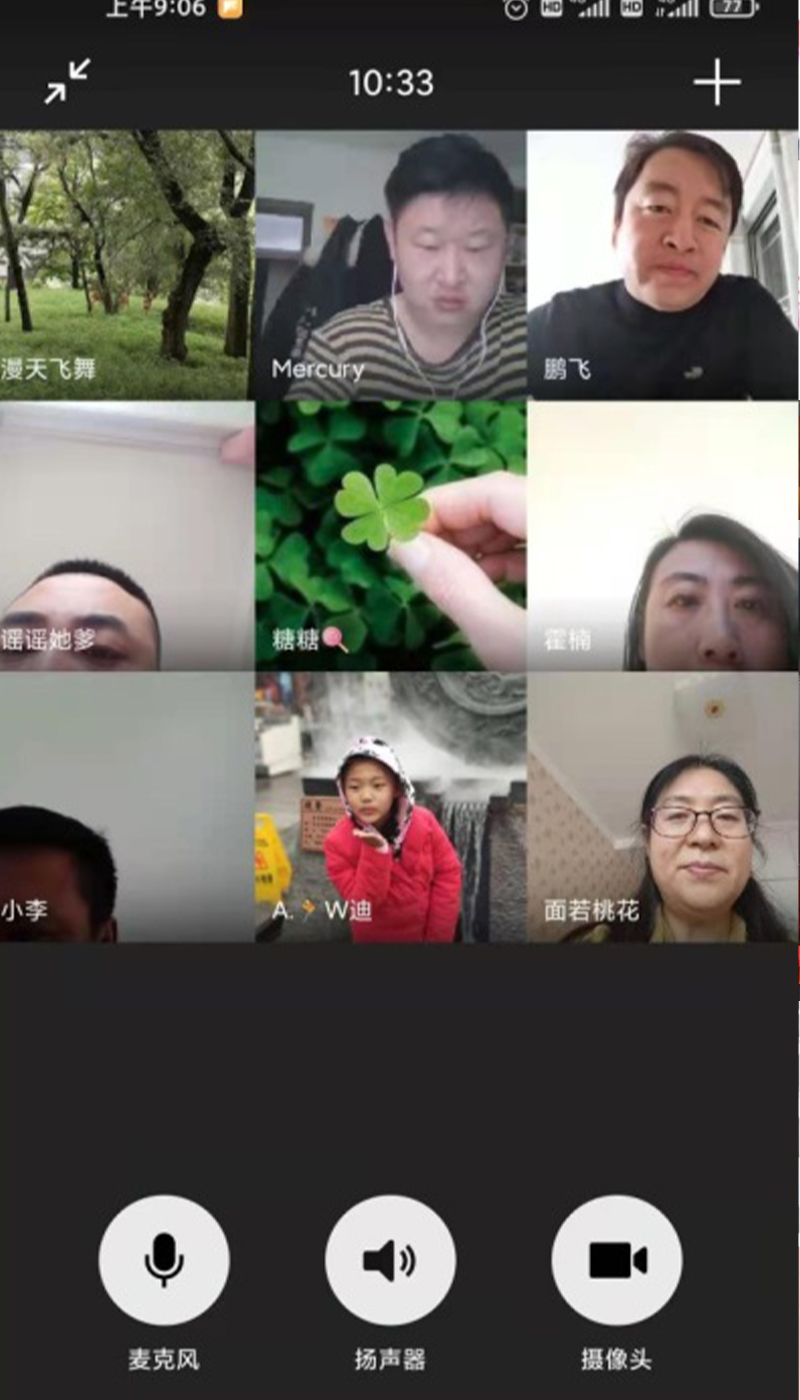View 糖糖's clover tile

(x=390, y=536)
